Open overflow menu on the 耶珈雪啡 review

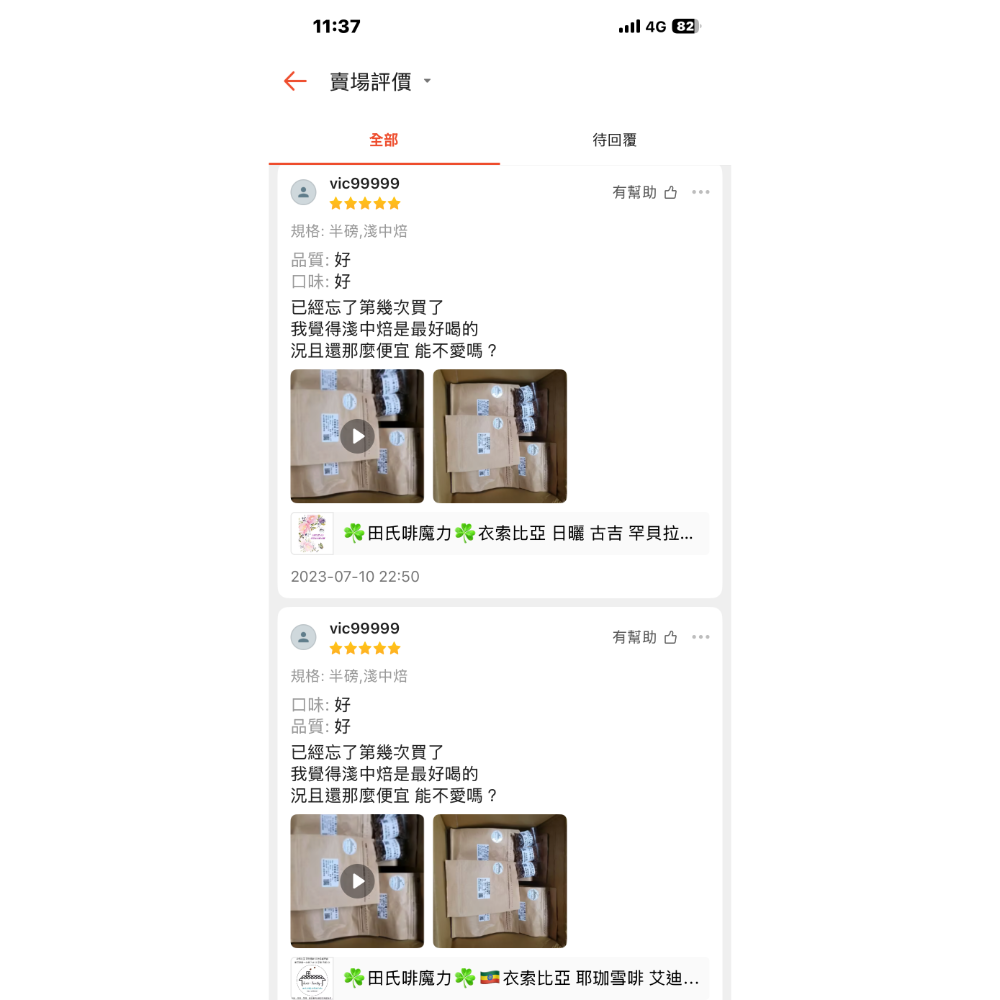701,637
